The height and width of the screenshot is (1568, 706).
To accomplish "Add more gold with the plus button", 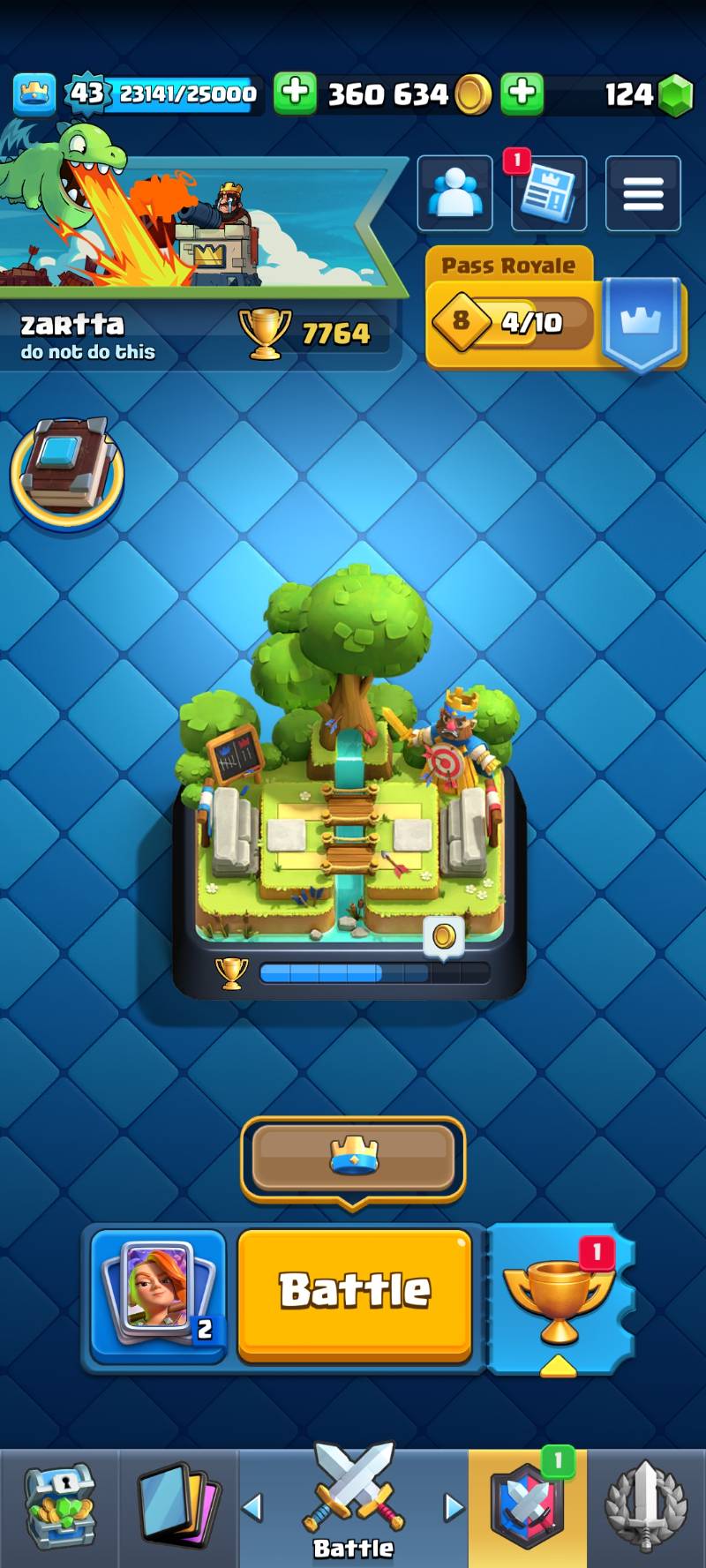I will pos(295,94).
